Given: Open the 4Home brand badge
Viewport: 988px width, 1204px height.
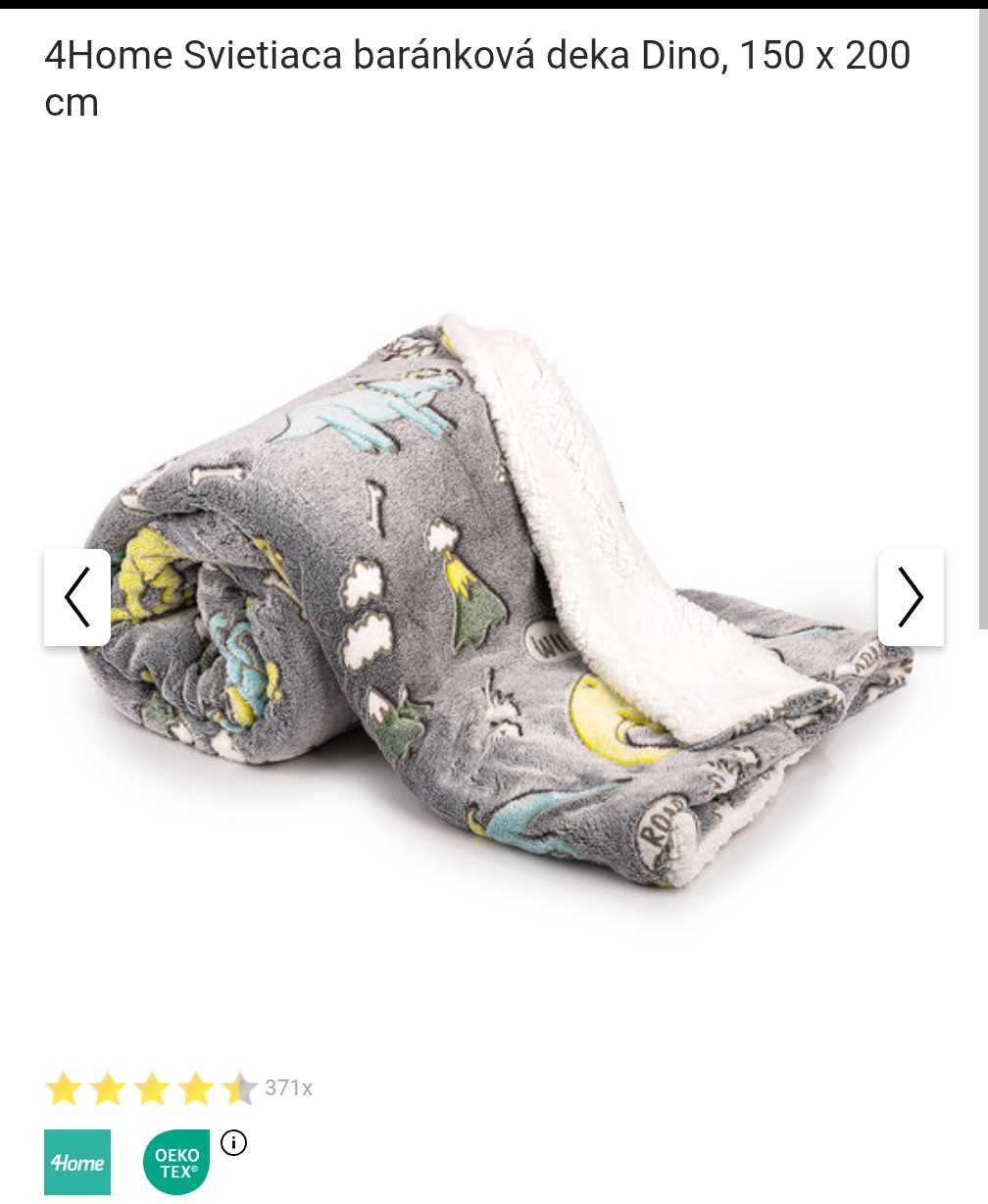Looking at the screenshot, I should (x=77, y=1162).
